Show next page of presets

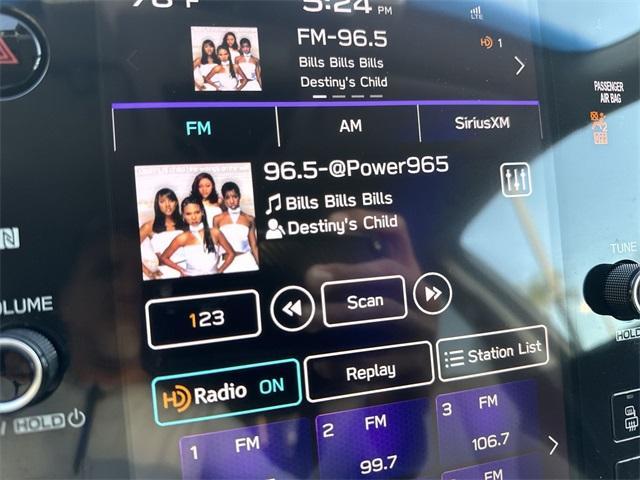pyautogui.click(x=553, y=445)
